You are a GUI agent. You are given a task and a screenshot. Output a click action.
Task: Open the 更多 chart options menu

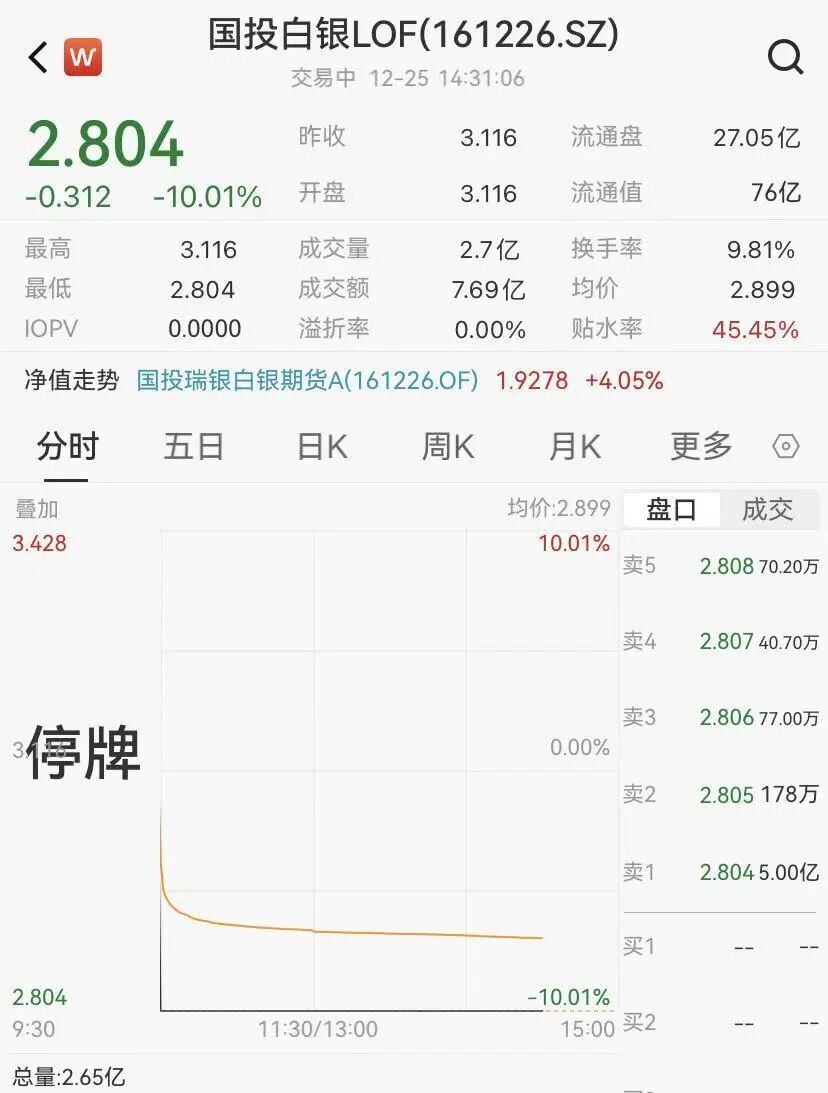(x=700, y=447)
